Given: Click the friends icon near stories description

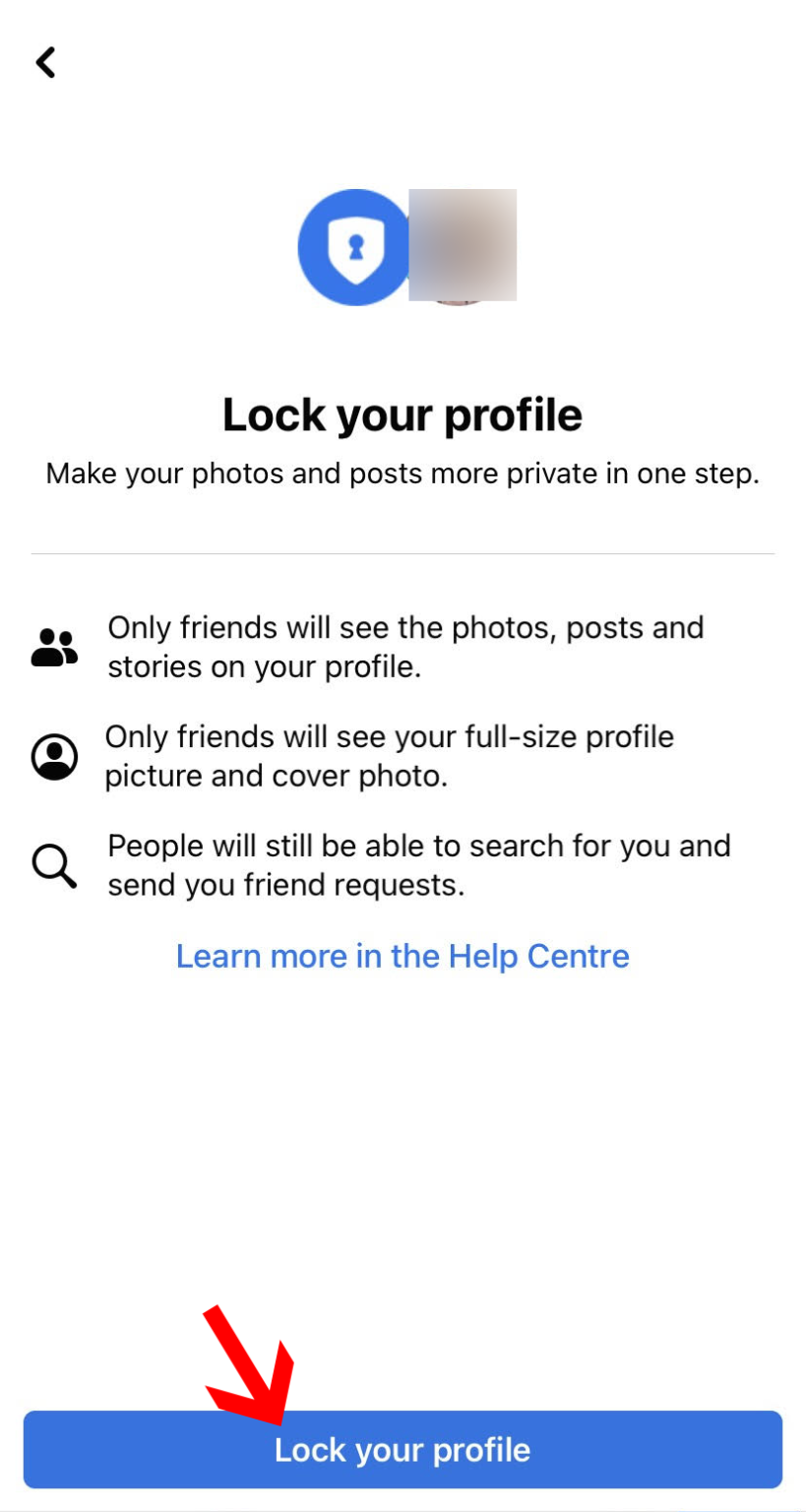Looking at the screenshot, I should [x=54, y=645].
